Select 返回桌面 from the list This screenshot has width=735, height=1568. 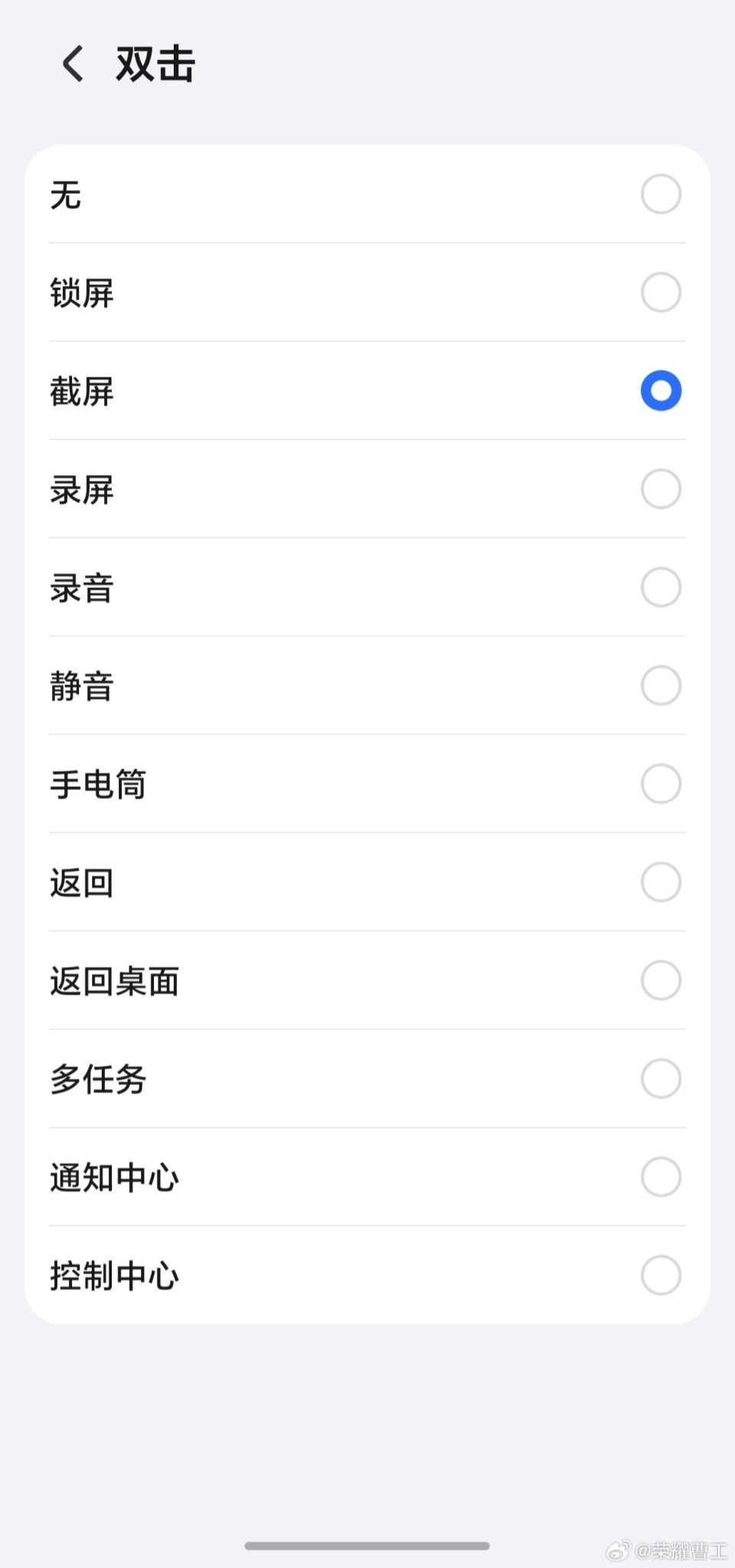click(x=660, y=980)
